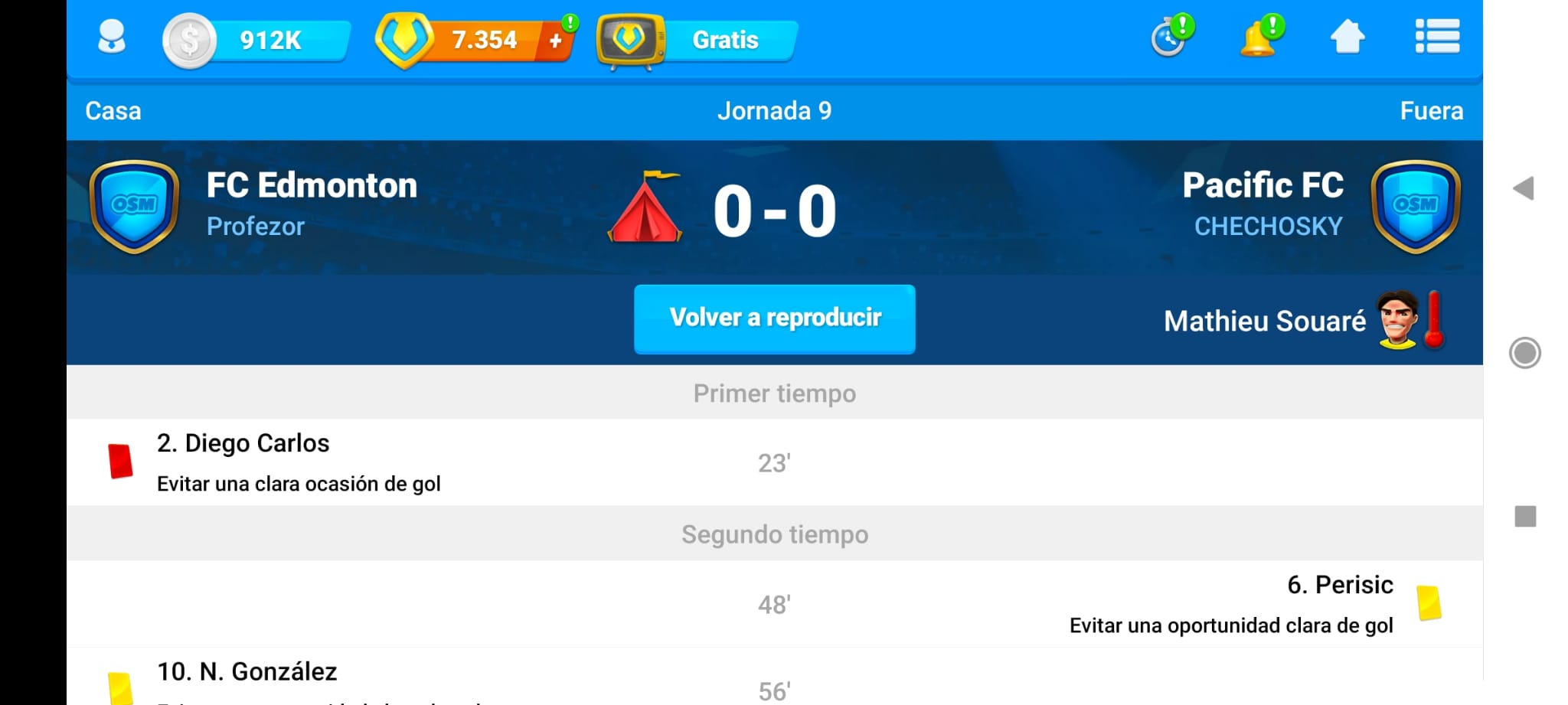
Task: Add more boss coins
Action: (x=557, y=41)
